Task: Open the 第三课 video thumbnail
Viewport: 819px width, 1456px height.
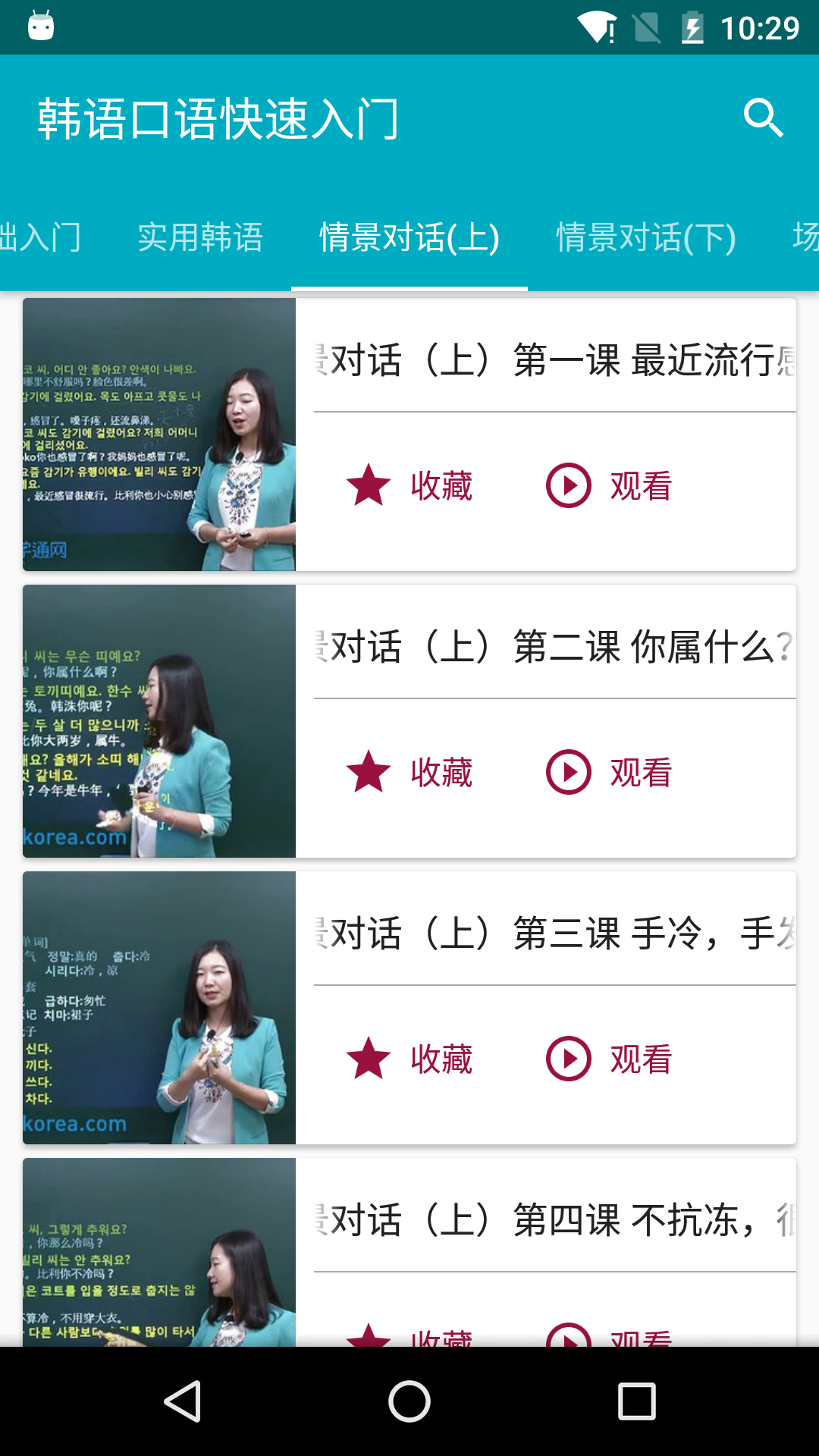Action: [x=159, y=1008]
